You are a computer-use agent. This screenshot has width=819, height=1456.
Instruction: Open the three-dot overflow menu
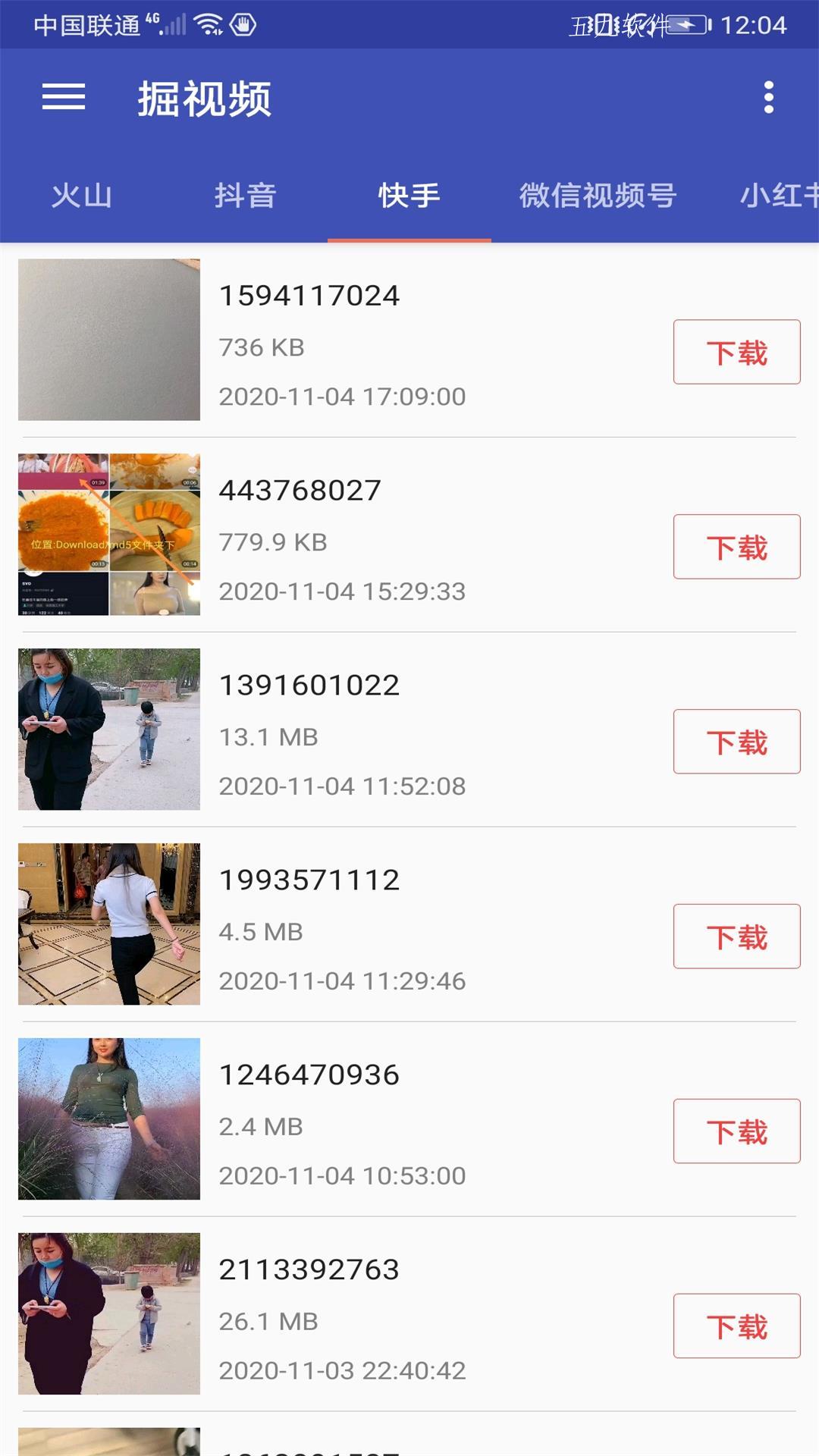click(768, 98)
